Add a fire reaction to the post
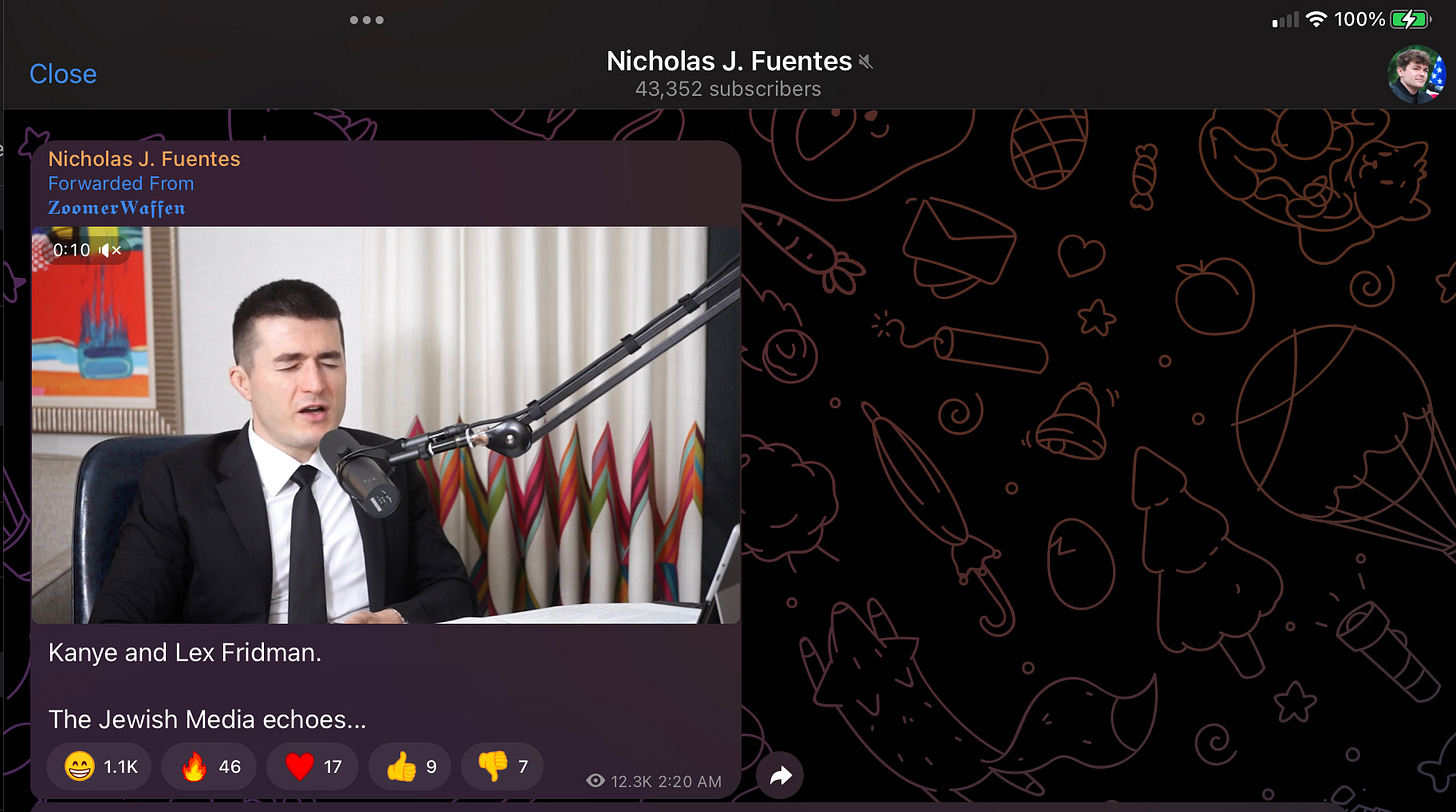The image size is (1456, 812). tap(209, 767)
